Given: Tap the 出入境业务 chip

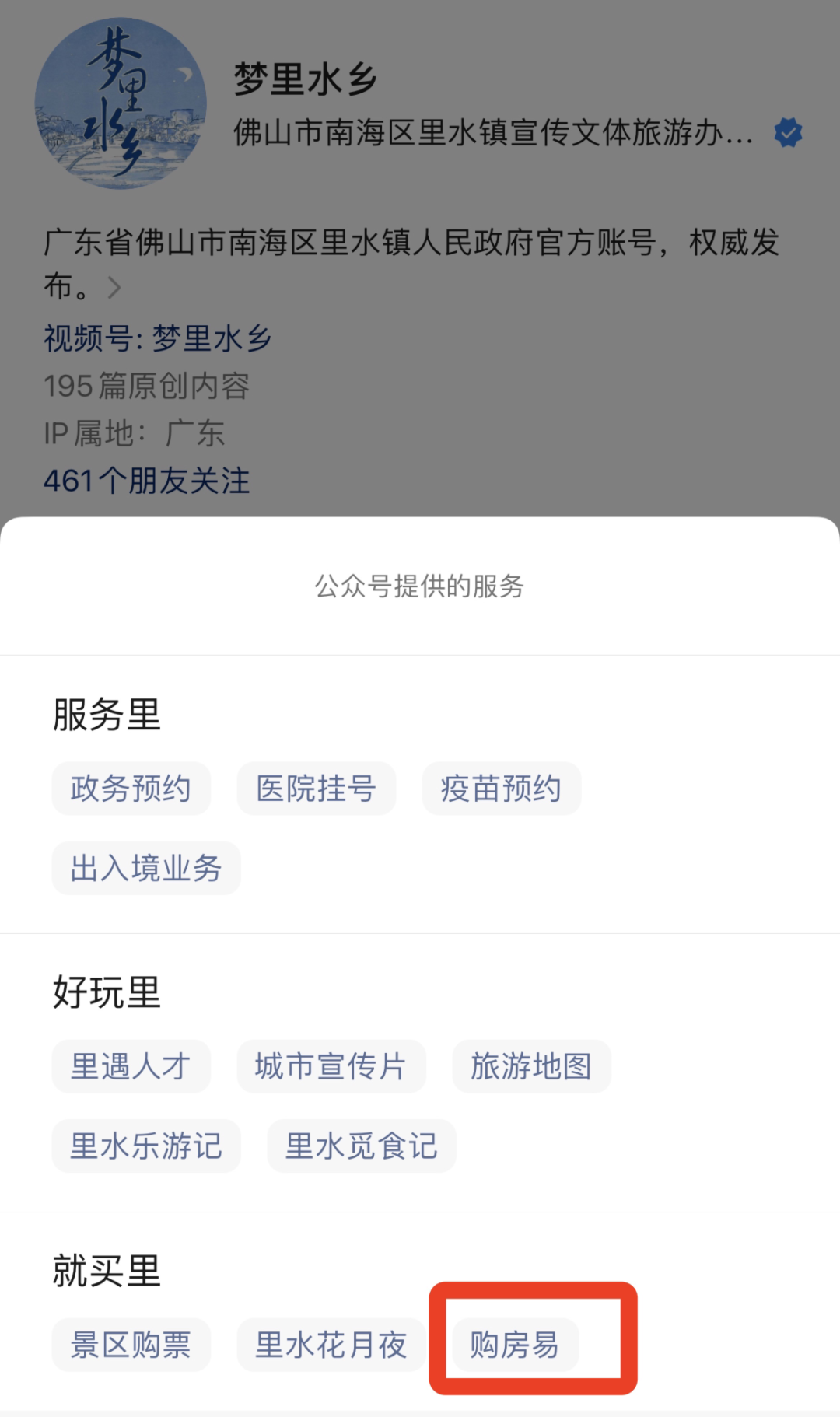Looking at the screenshot, I should (x=146, y=868).
